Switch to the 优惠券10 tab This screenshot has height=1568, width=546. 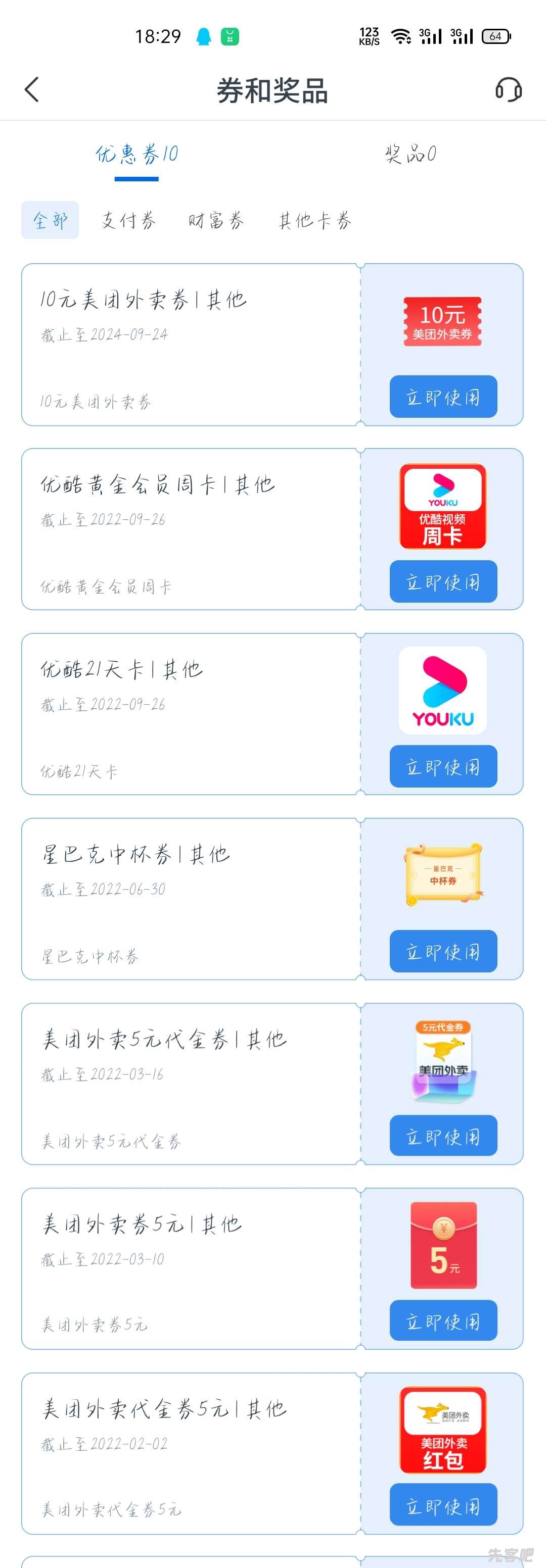[x=136, y=155]
